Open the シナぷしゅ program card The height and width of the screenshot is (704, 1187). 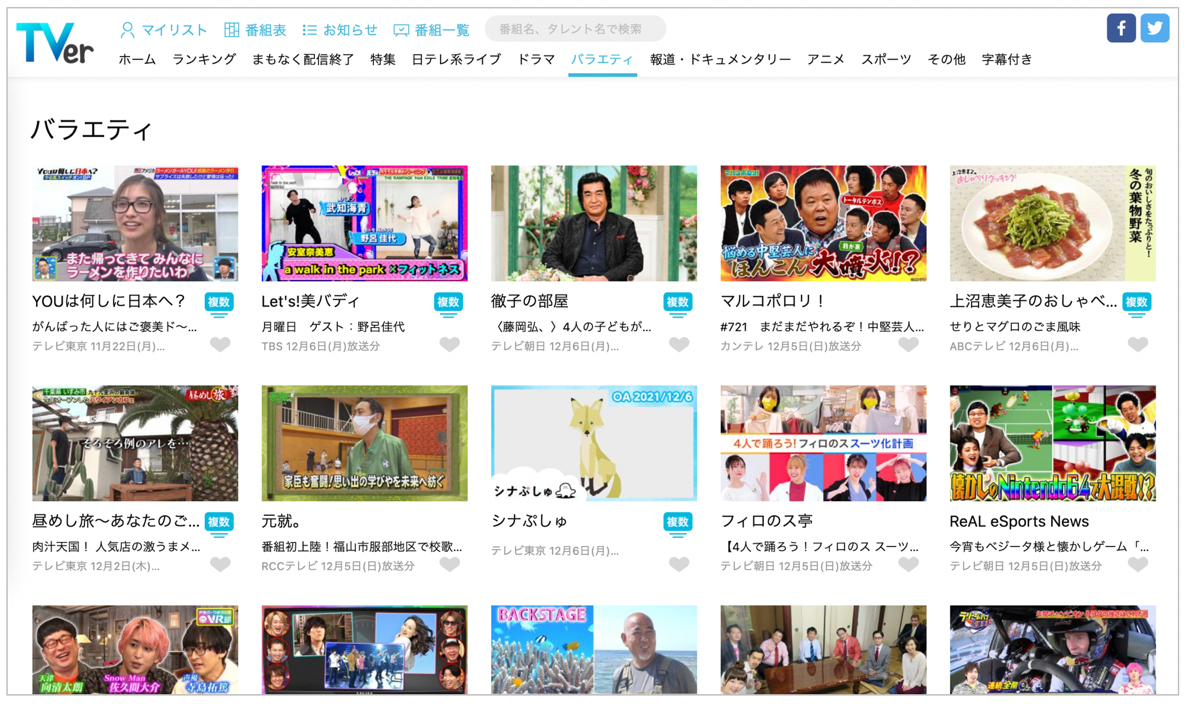594,479
